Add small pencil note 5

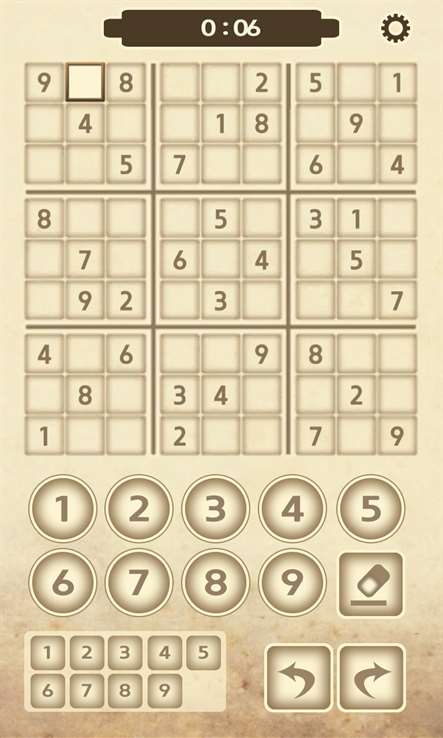tap(203, 653)
